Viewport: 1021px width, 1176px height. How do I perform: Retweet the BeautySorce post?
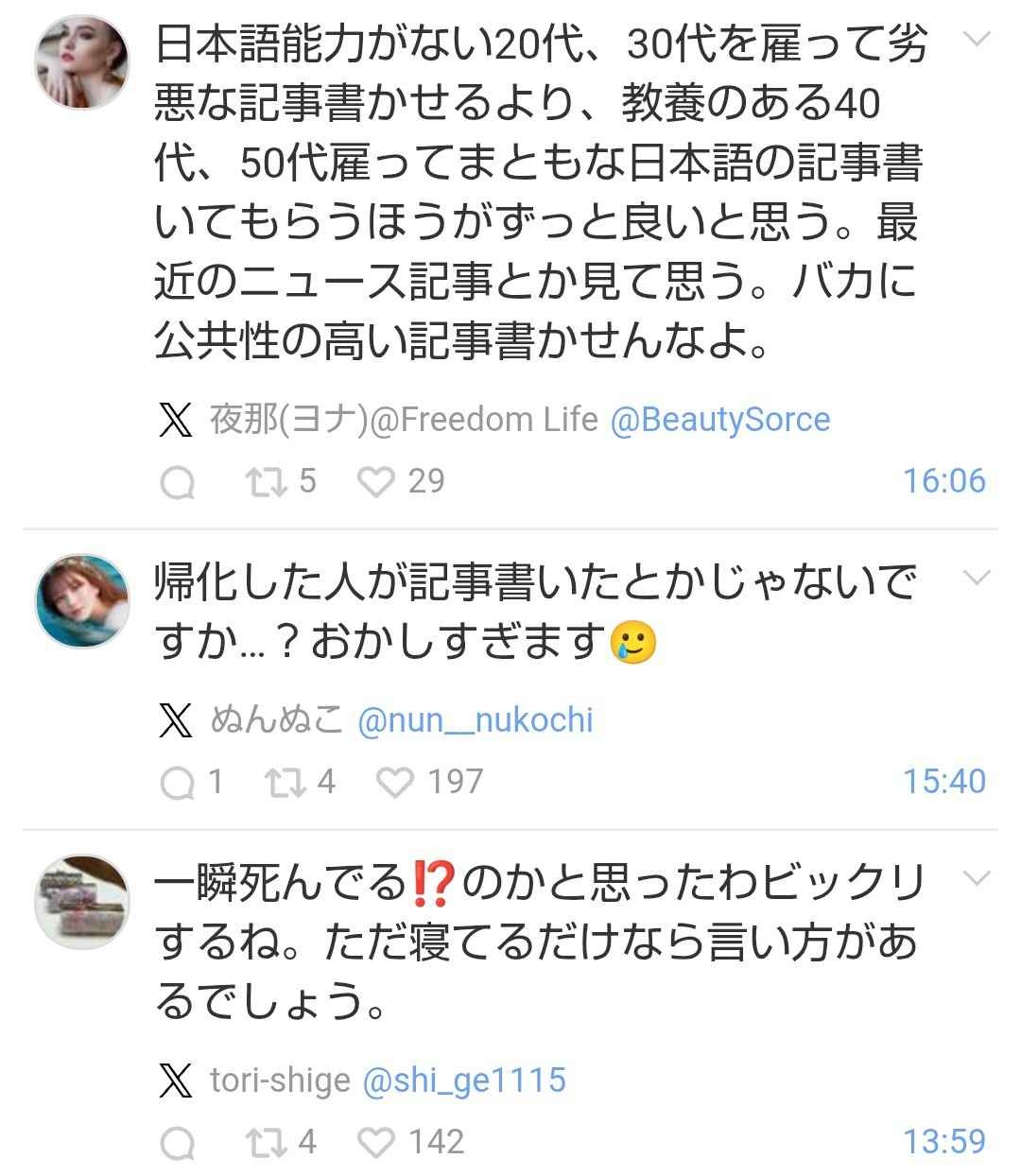coord(264,482)
